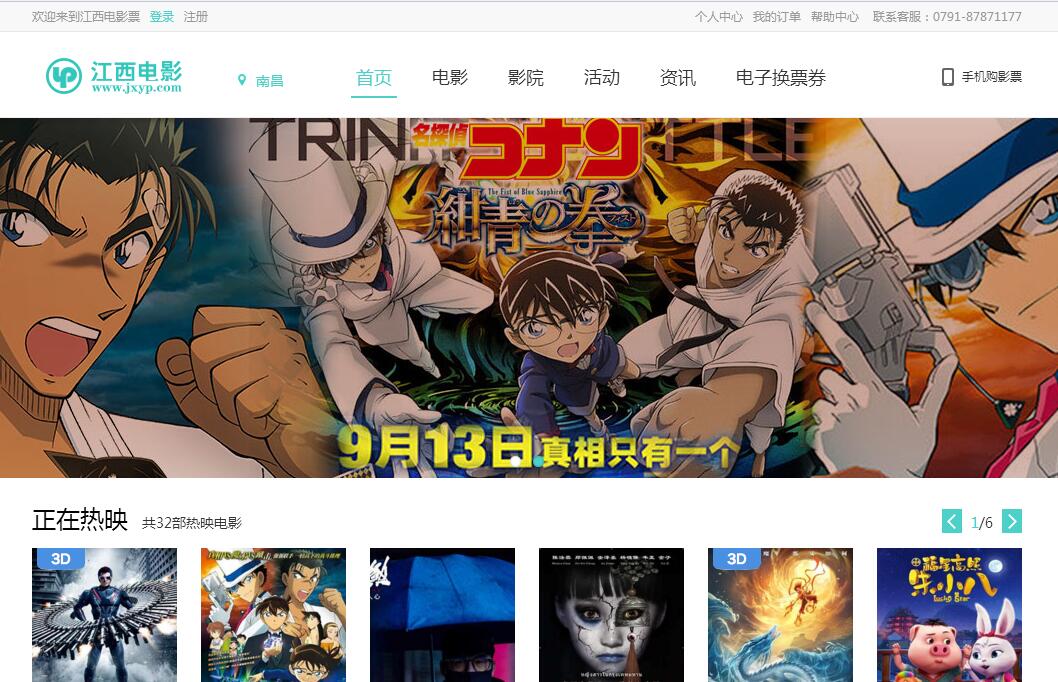Screen dimensions: 1058x682
Task: Open 帮助中心
Action: point(834,16)
